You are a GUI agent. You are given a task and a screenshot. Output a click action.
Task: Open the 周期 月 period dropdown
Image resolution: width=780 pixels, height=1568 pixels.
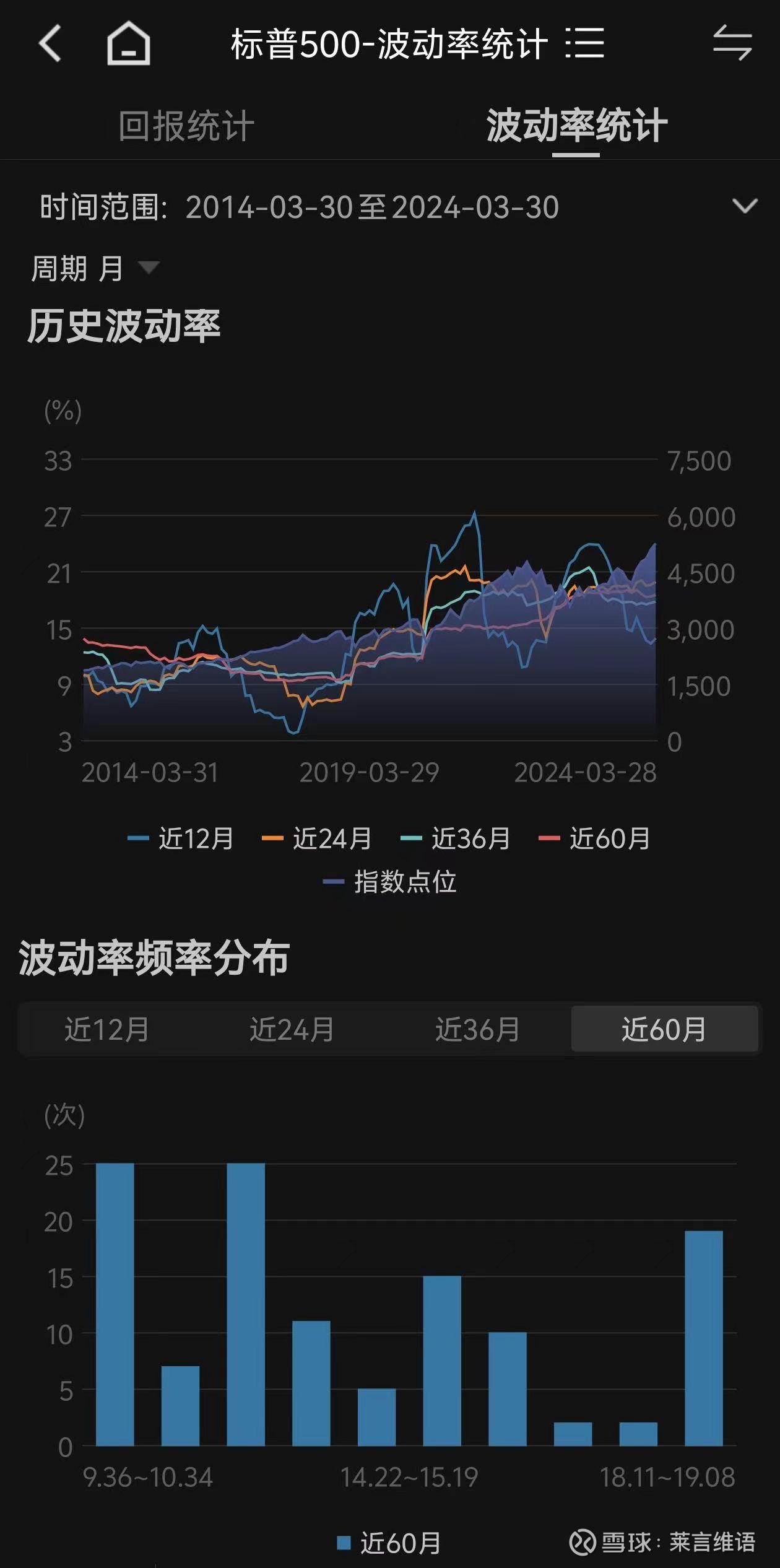(95, 269)
